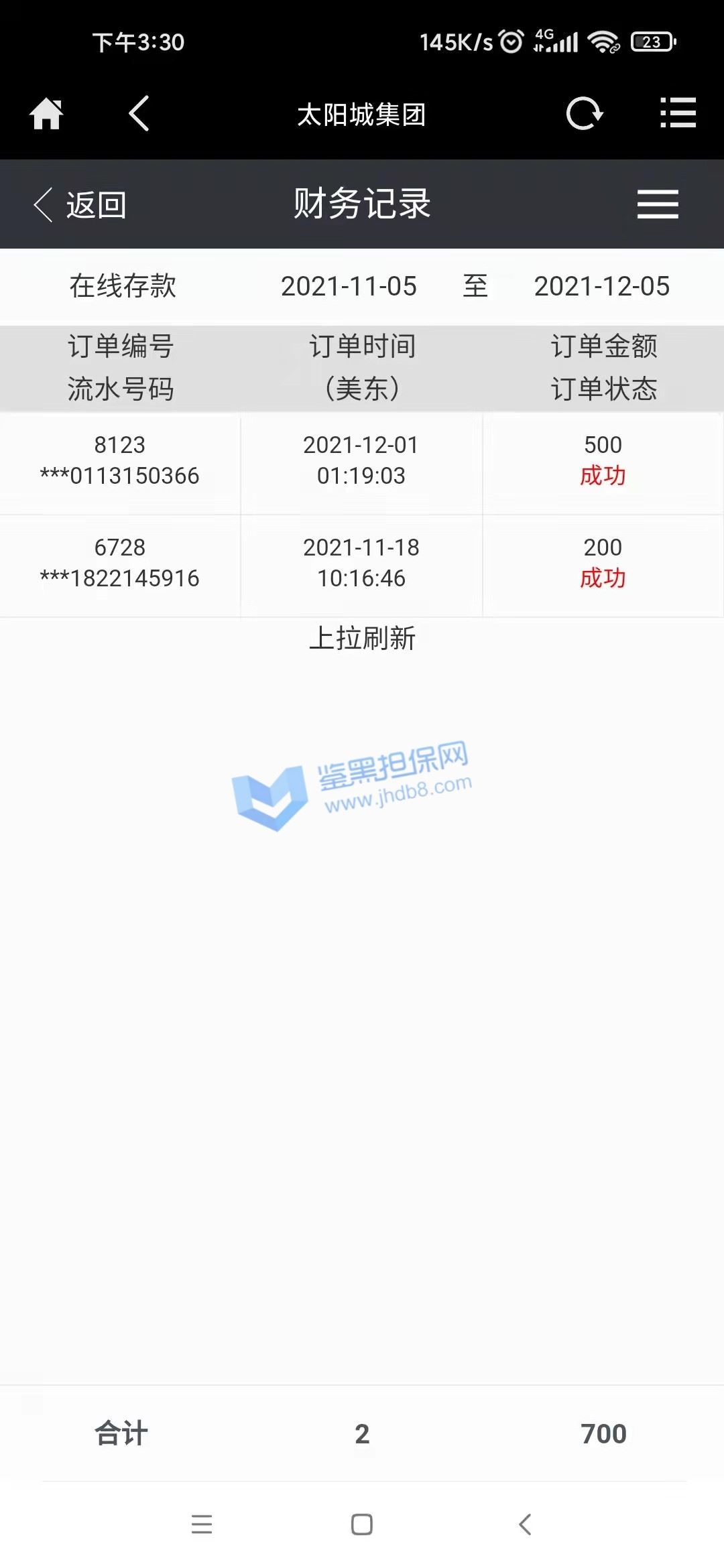Pick the start date 2021-11-05
The width and height of the screenshot is (724, 1568).
349,286
